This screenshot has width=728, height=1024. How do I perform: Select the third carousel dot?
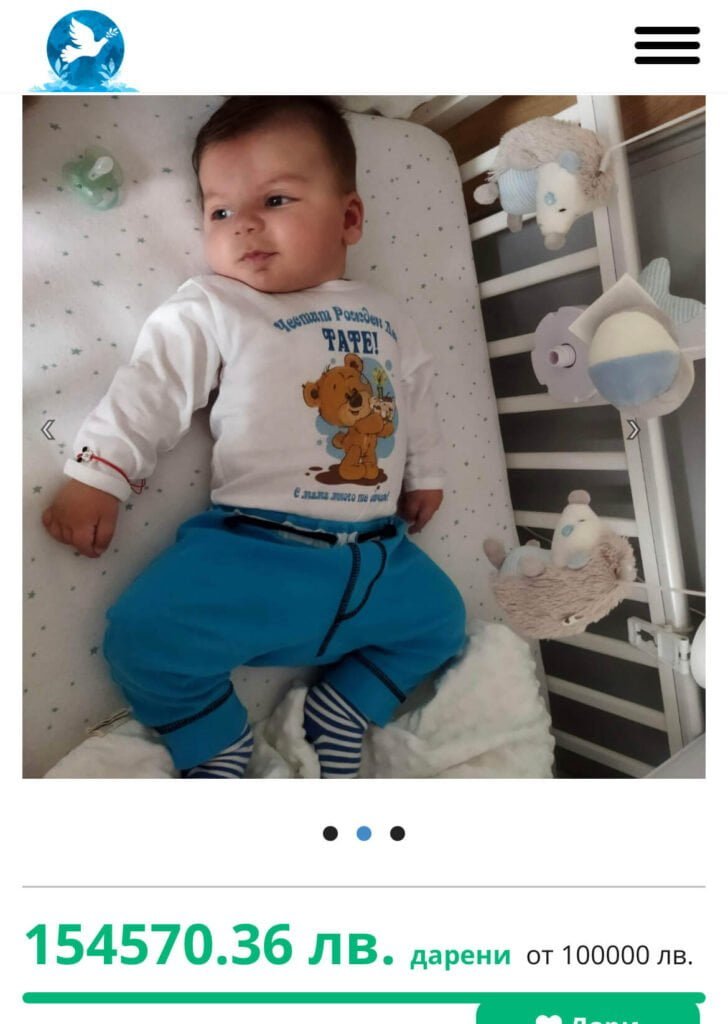coord(397,833)
